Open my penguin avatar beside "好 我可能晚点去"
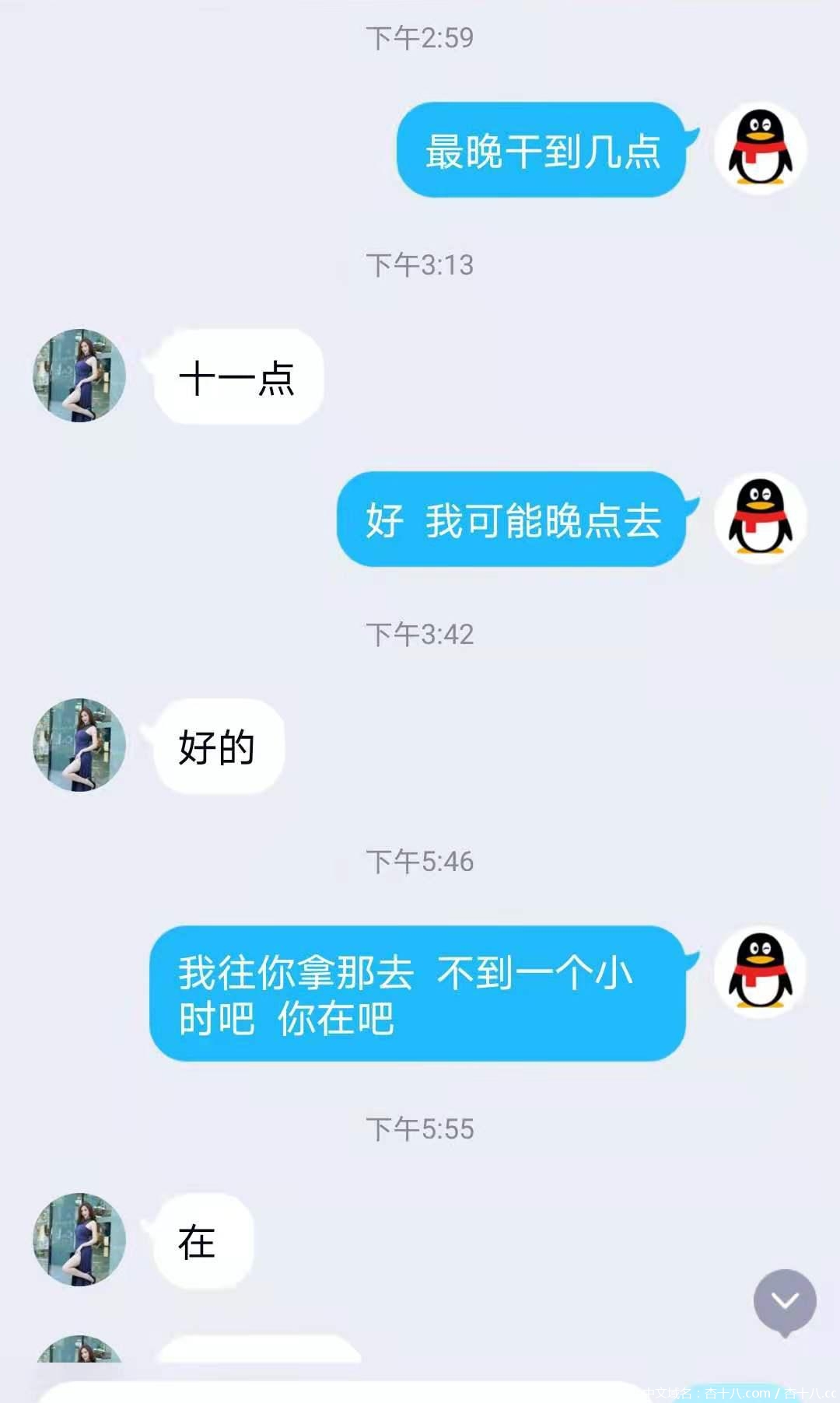Viewport: 840px width, 1403px height. point(760,518)
